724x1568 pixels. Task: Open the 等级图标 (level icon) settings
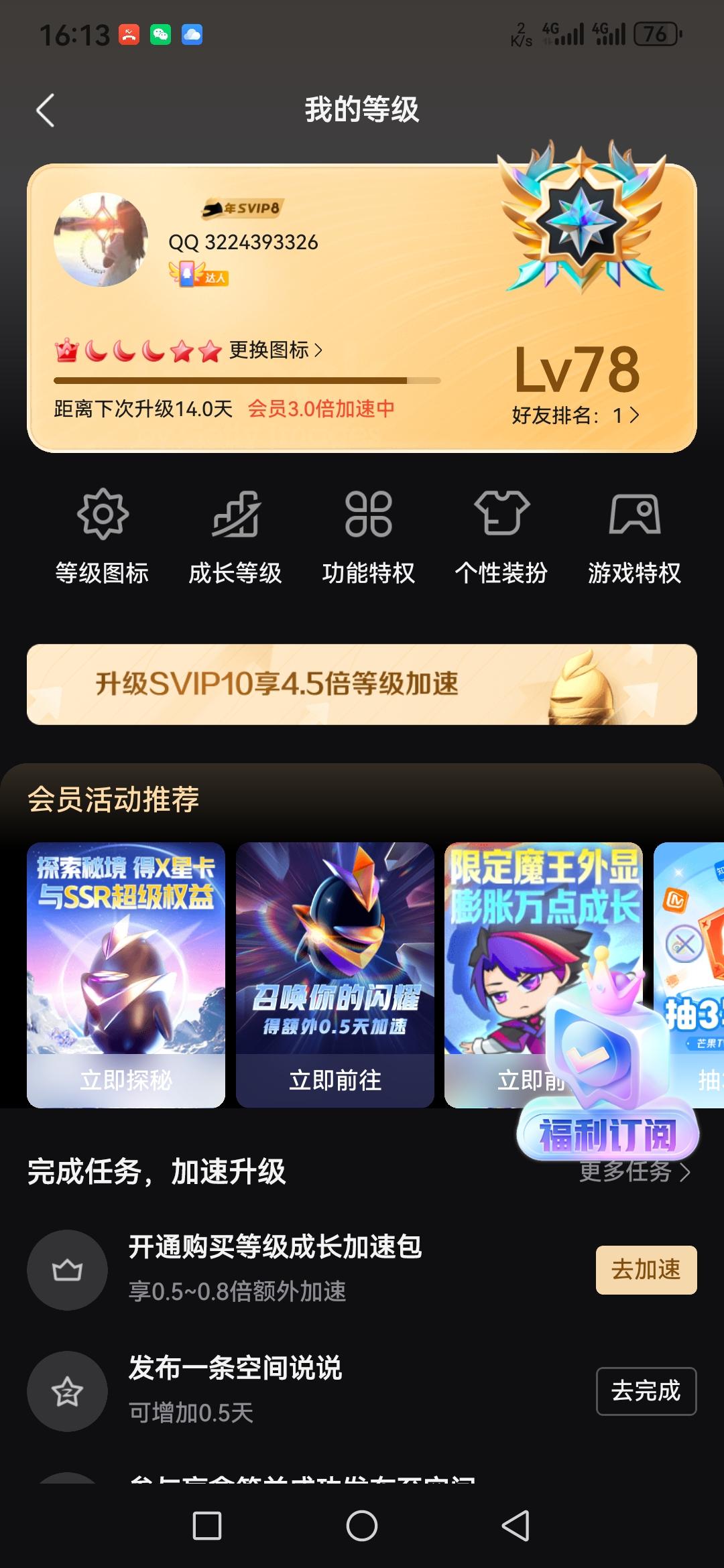tap(102, 536)
